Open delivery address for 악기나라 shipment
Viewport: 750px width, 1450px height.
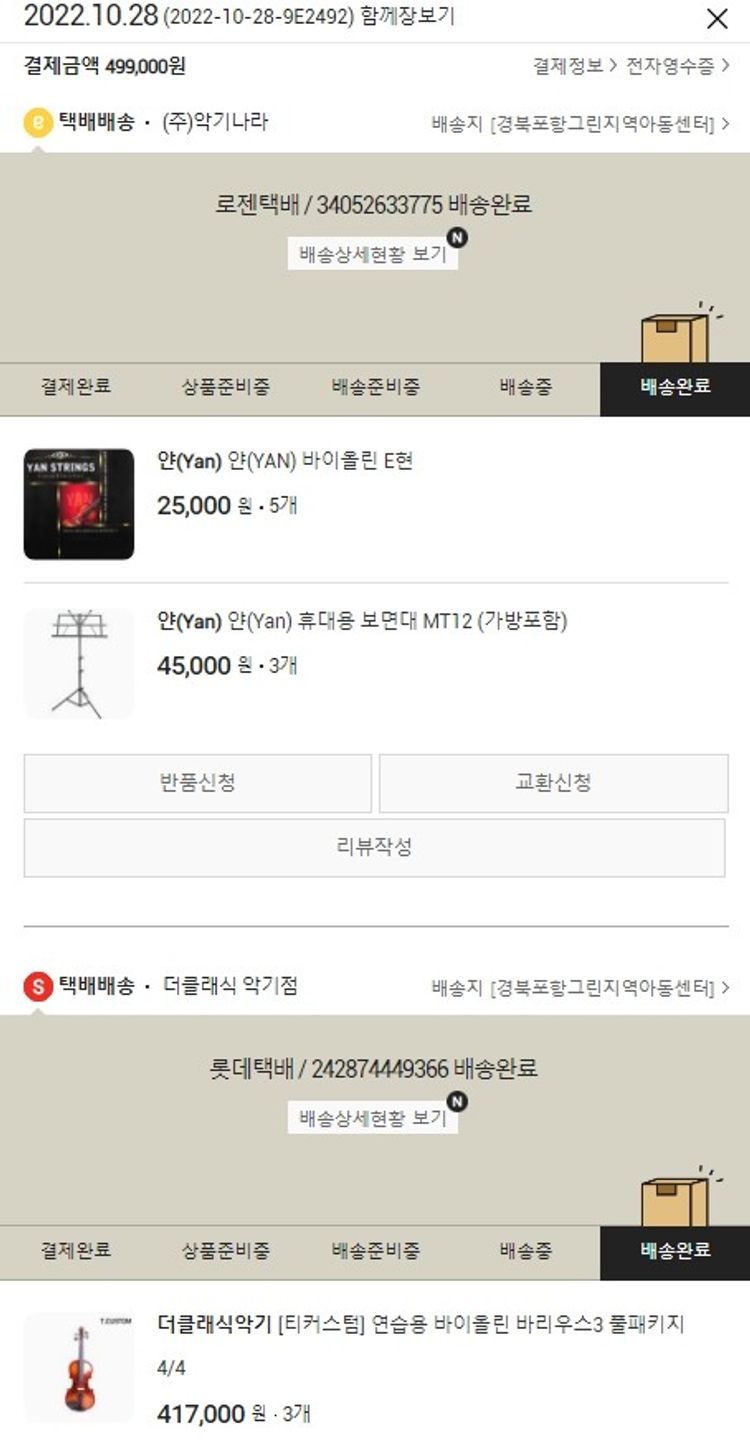coord(580,125)
